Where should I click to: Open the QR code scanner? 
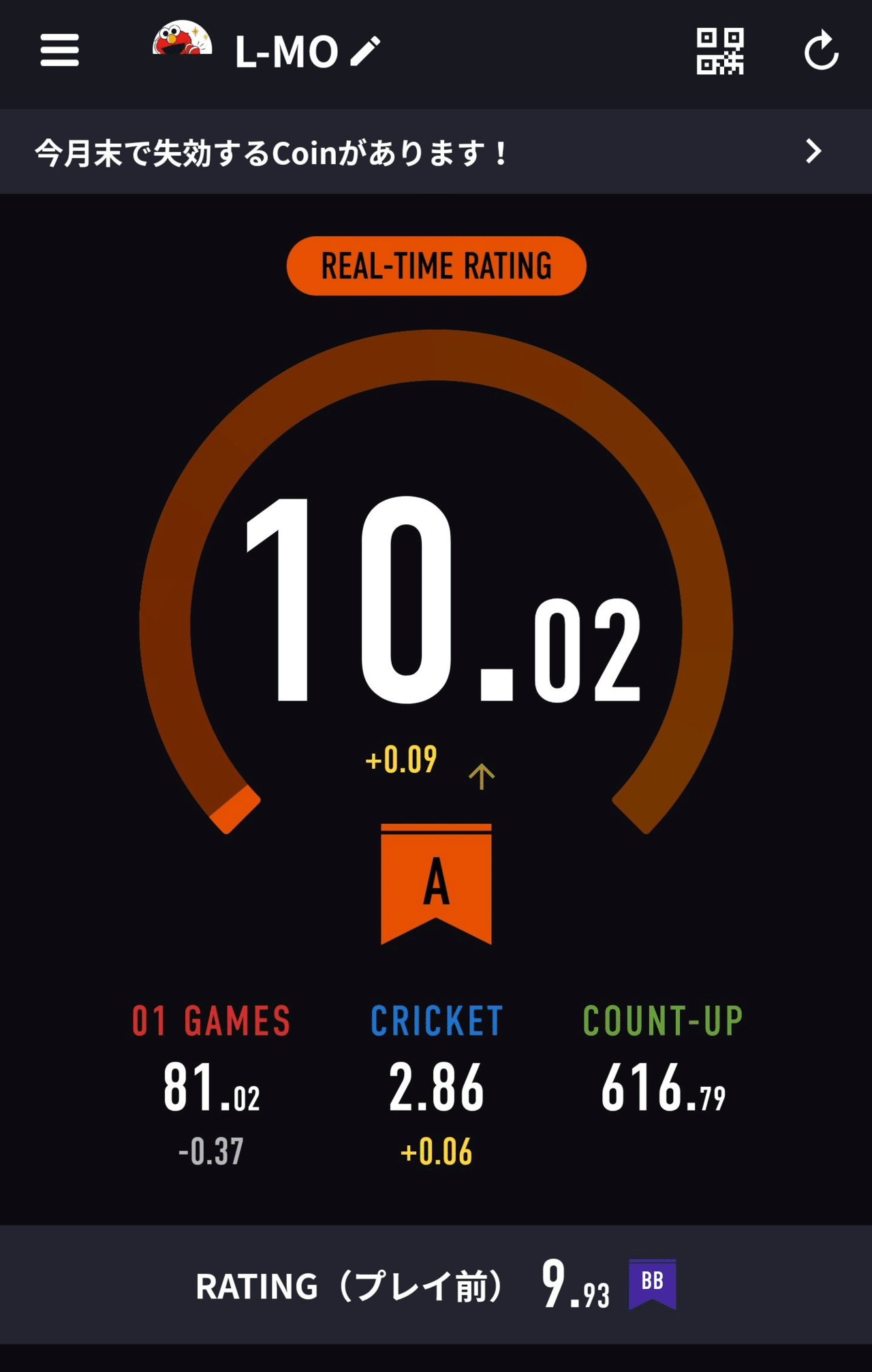pos(719,51)
